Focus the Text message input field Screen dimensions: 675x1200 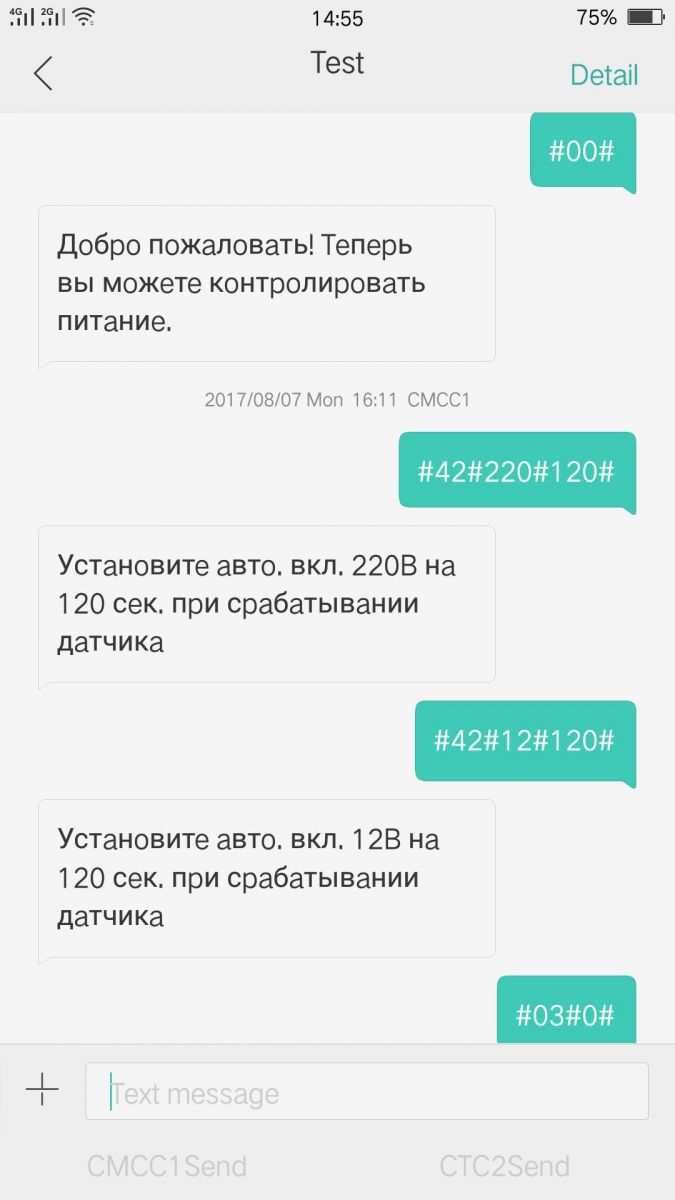pos(366,1092)
